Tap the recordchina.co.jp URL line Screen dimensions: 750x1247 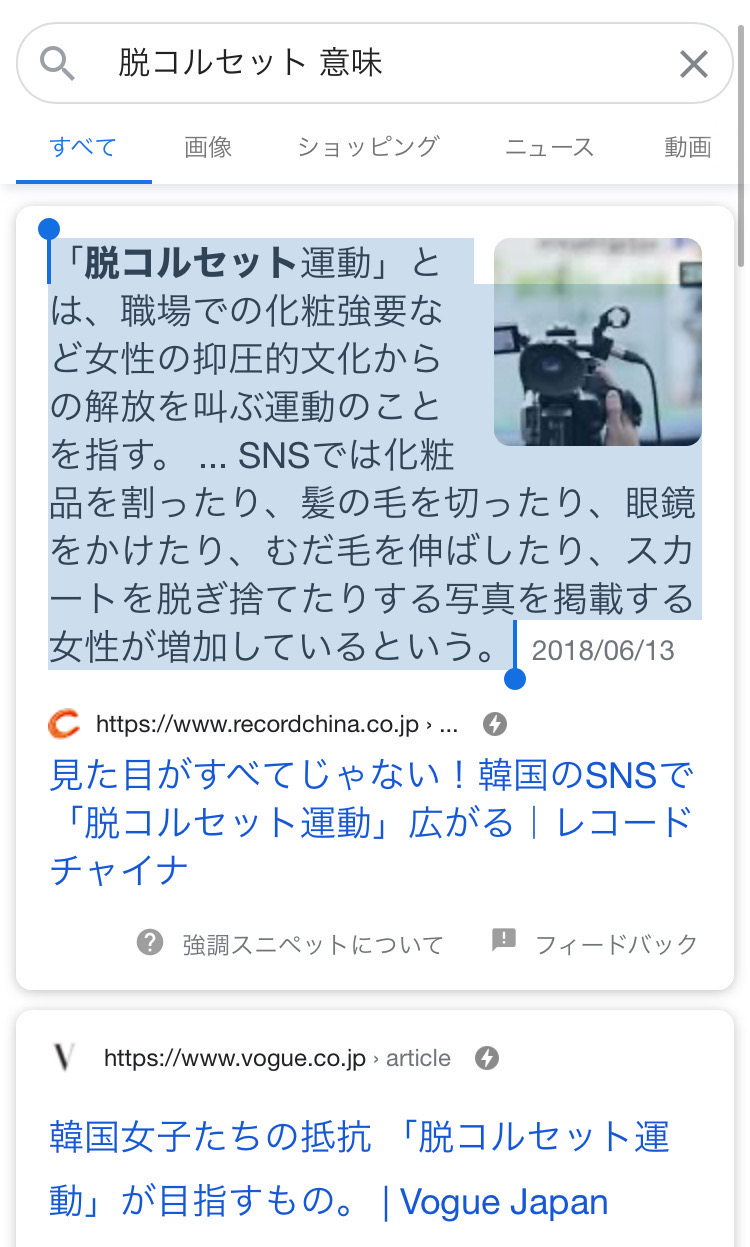(277, 724)
